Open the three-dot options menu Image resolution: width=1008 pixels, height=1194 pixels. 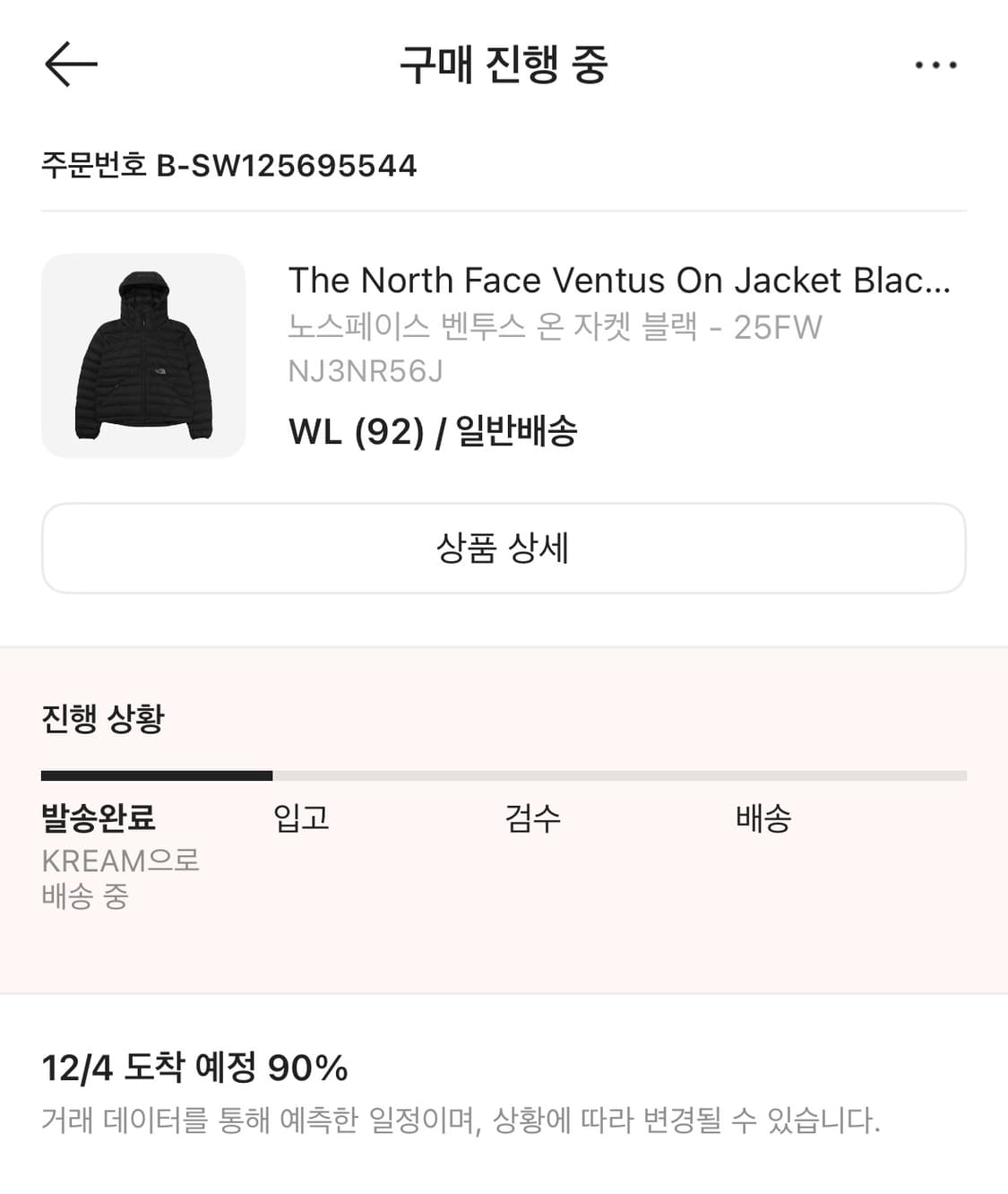click(x=935, y=65)
